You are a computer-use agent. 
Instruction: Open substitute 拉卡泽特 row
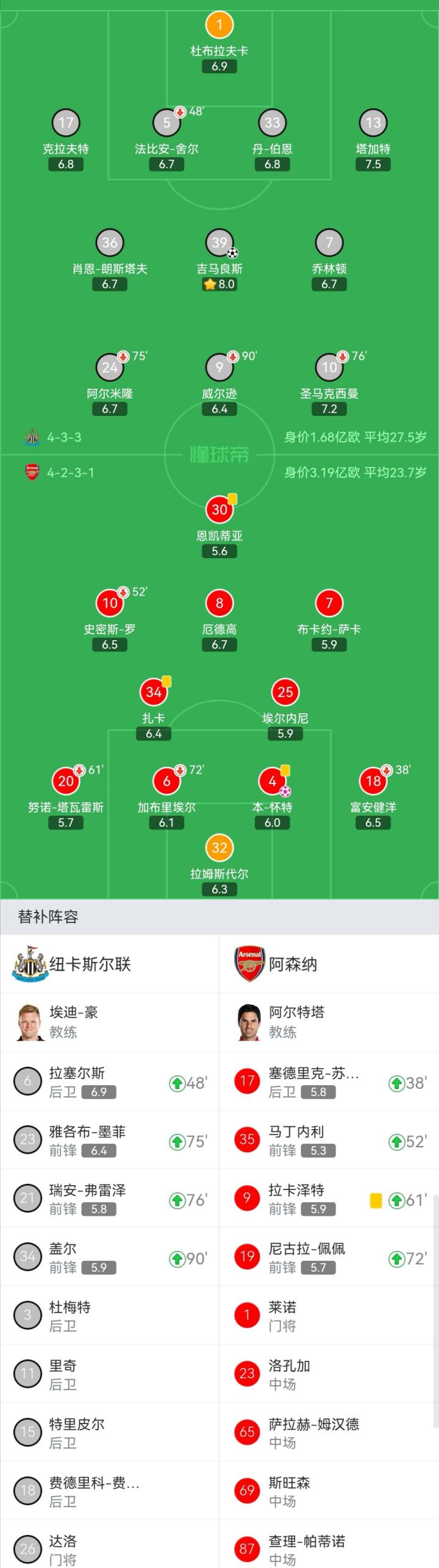pos(329,1198)
